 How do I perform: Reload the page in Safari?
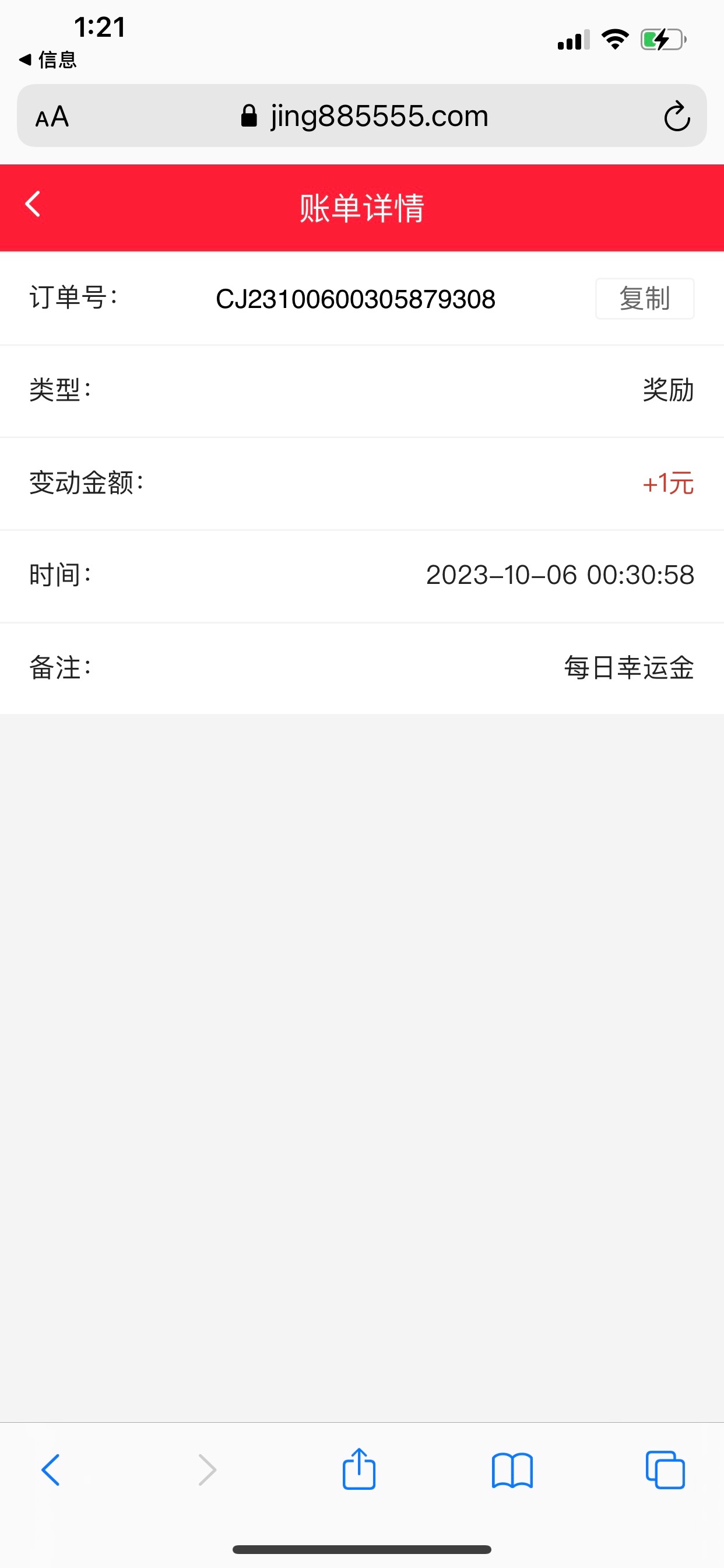(677, 116)
